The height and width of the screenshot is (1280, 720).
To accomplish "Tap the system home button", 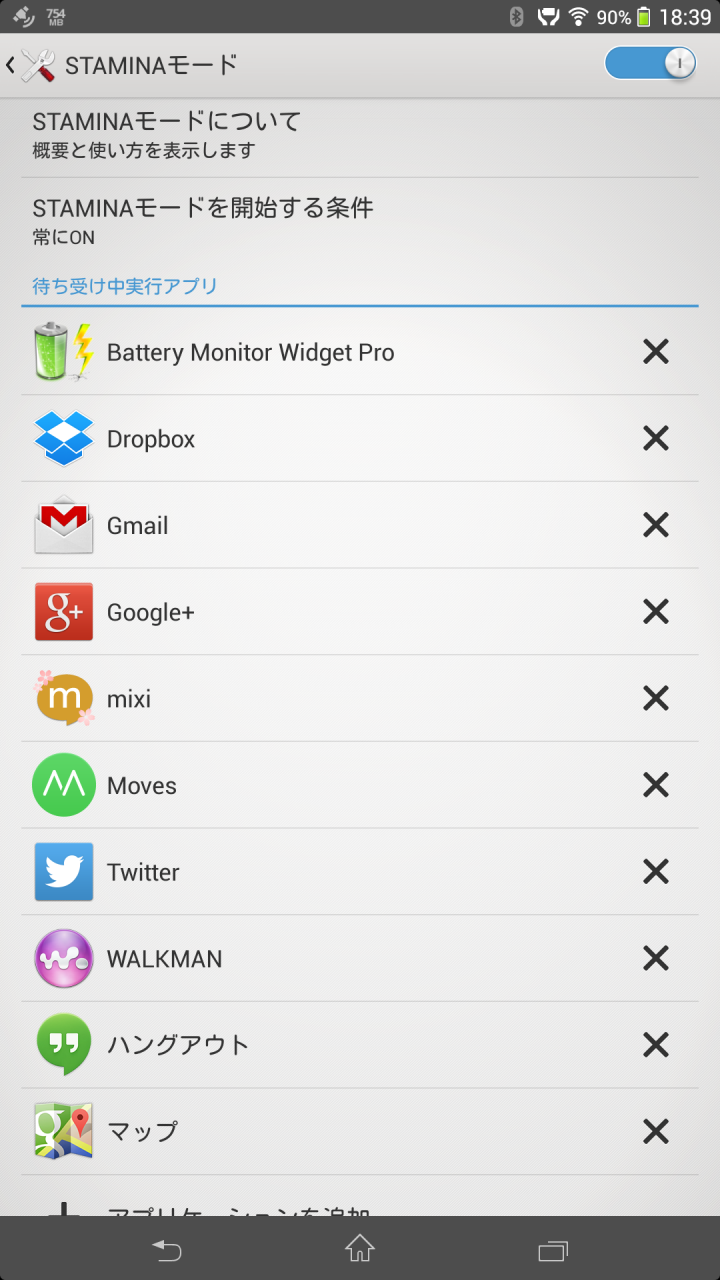I will point(360,1248).
